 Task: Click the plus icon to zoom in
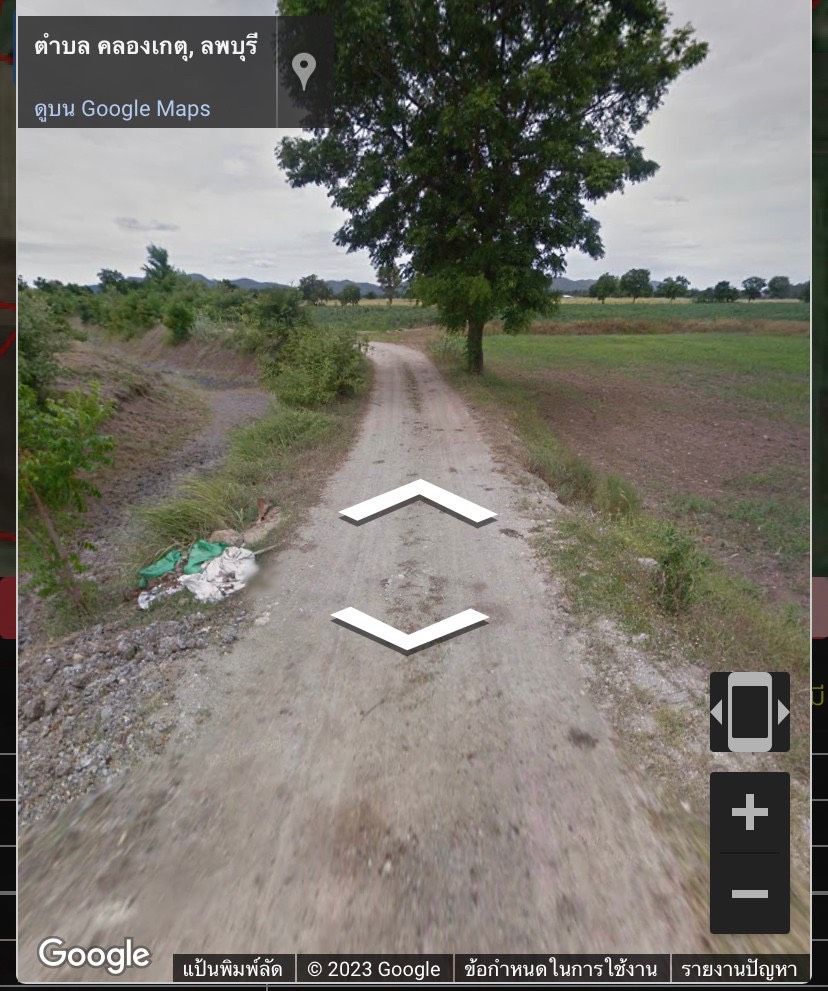point(751,813)
